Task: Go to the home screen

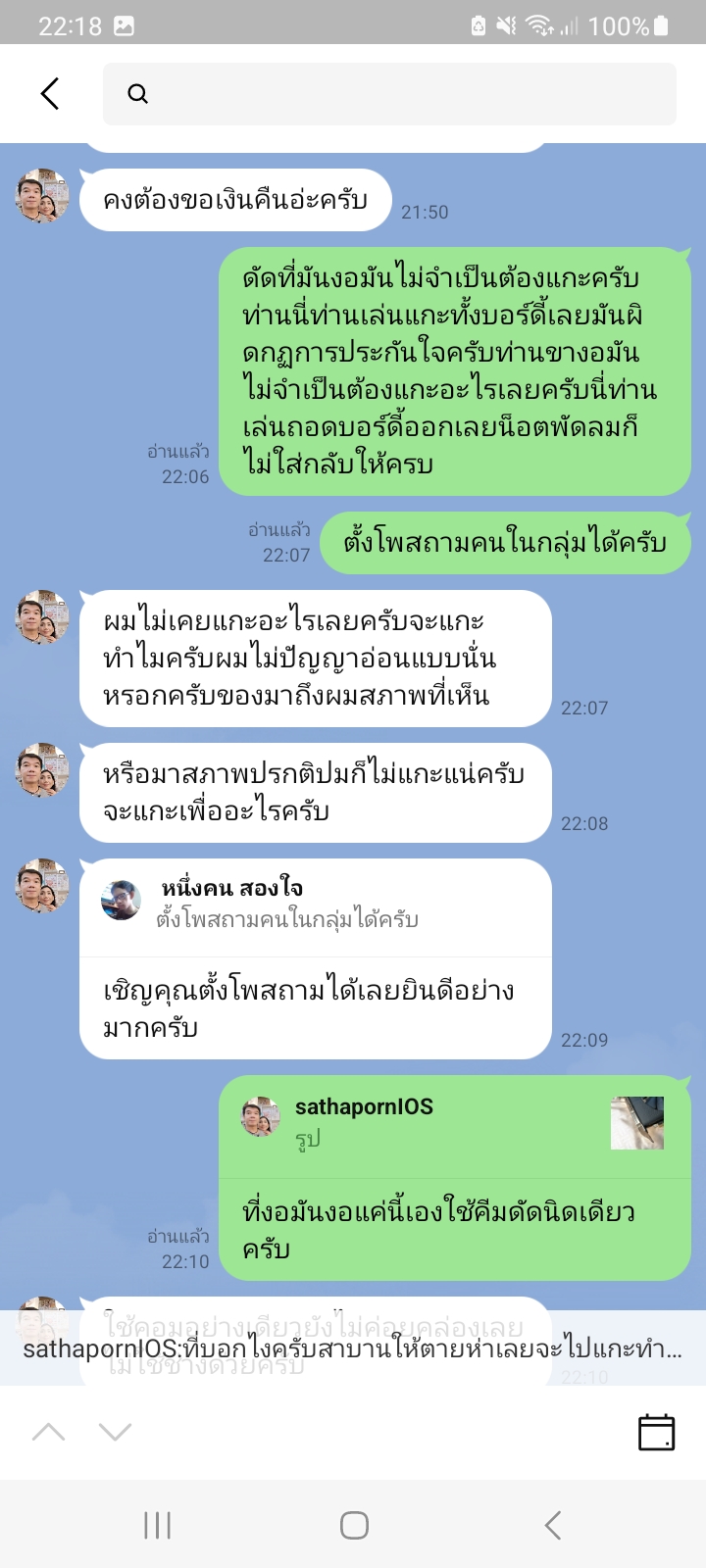Action: pos(354,1525)
